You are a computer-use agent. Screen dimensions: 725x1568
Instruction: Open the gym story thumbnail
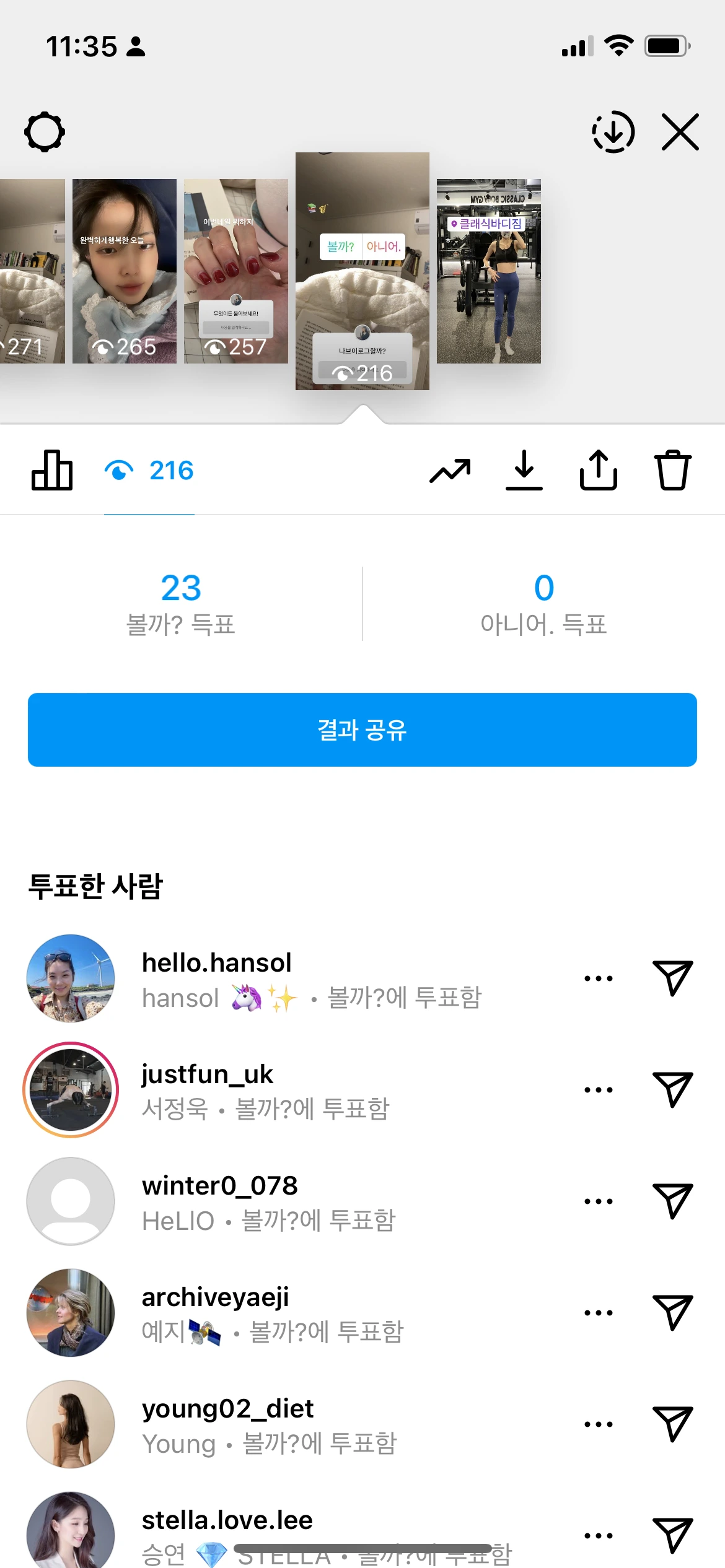click(x=488, y=271)
